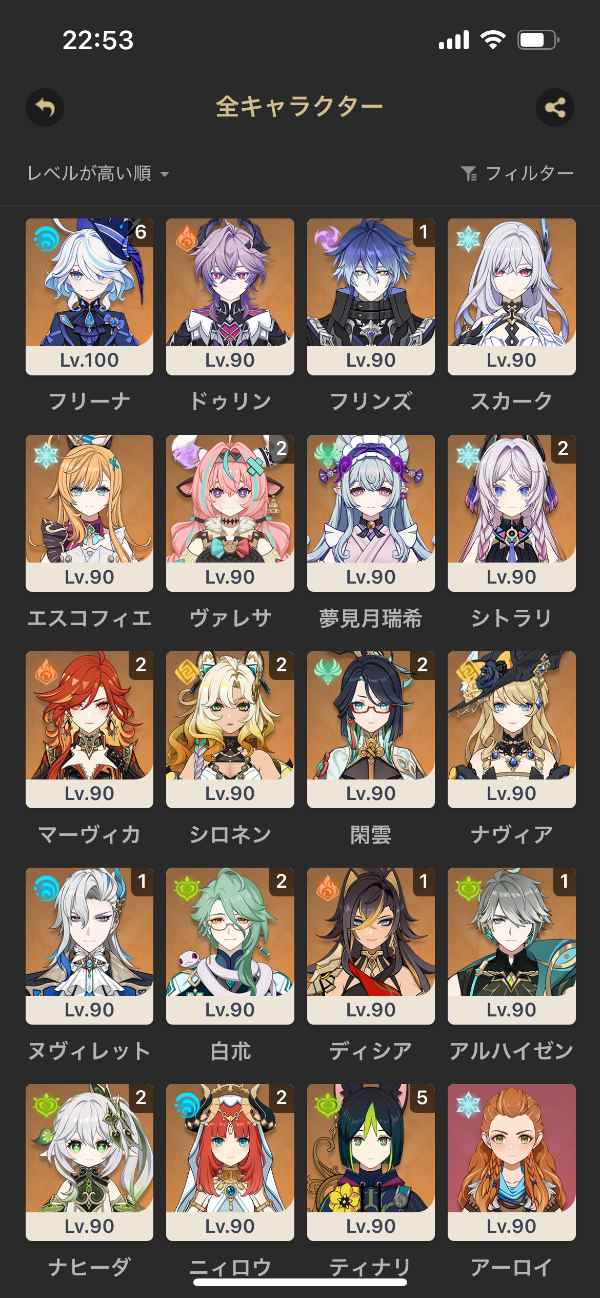The width and height of the screenshot is (600, 1298).
Task: Share the character list
Action: click(555, 107)
